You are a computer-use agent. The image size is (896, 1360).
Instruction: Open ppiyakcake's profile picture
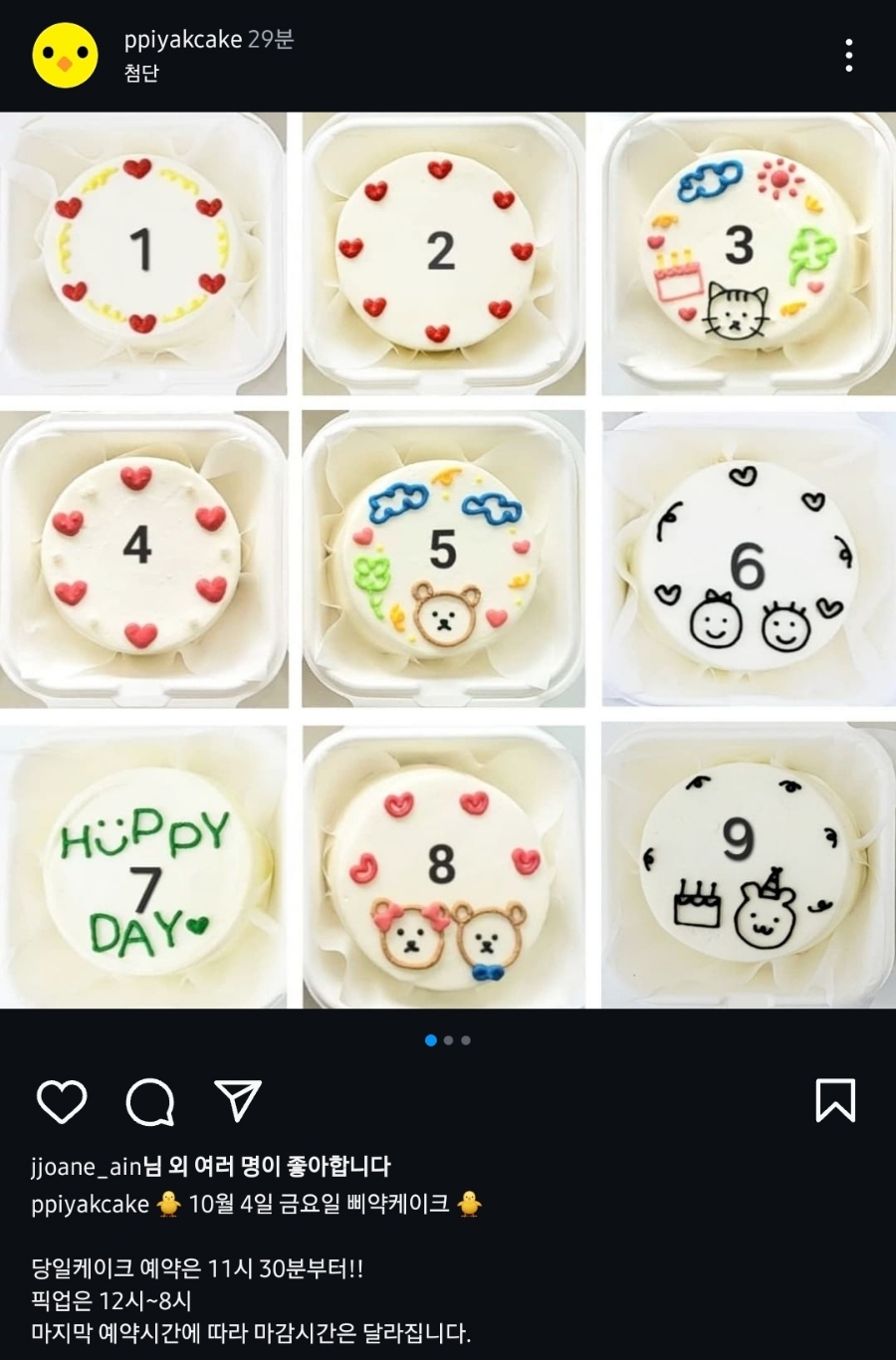(x=66, y=56)
